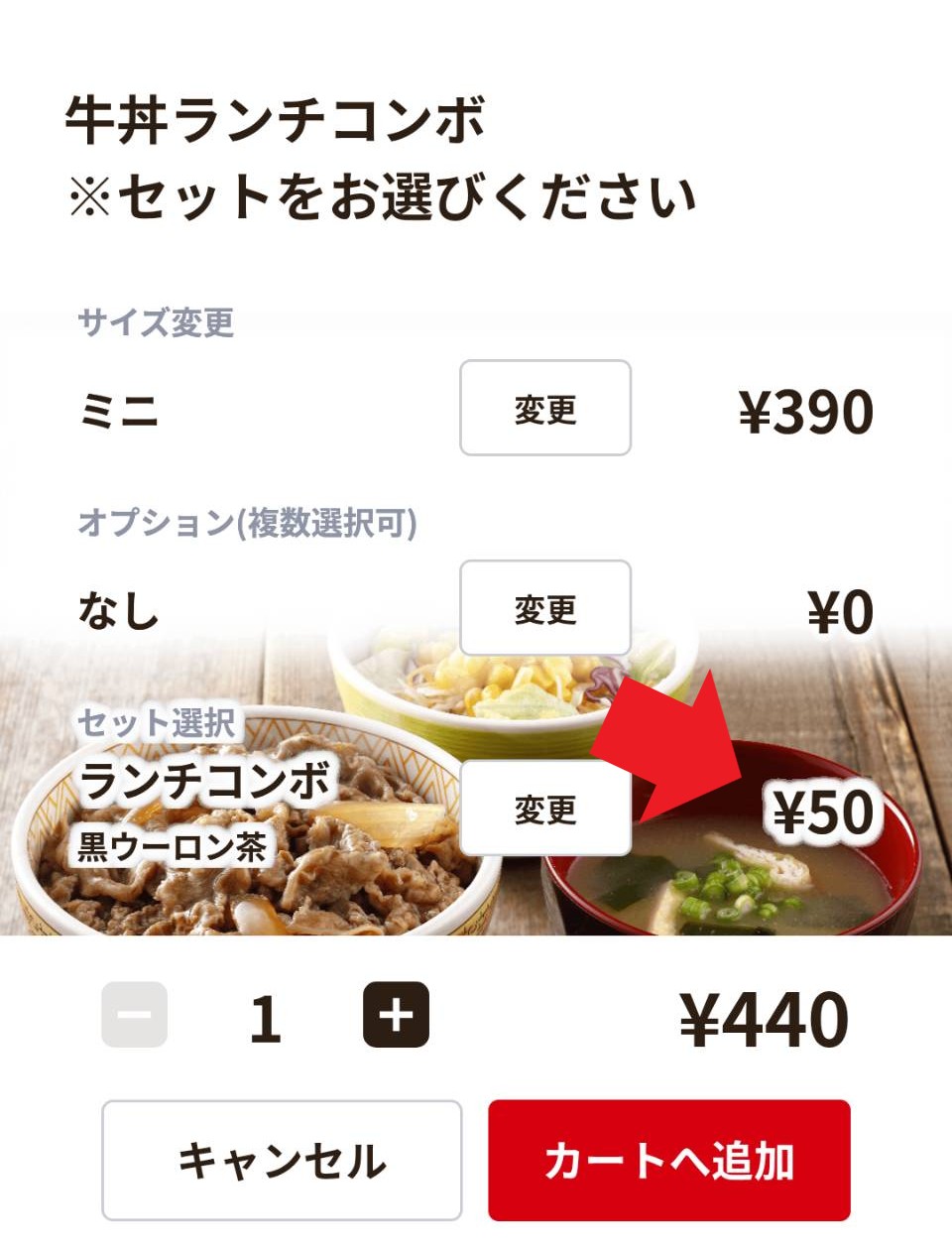Change the オプション selection
952x1251 pixels.
pyautogui.click(x=545, y=608)
